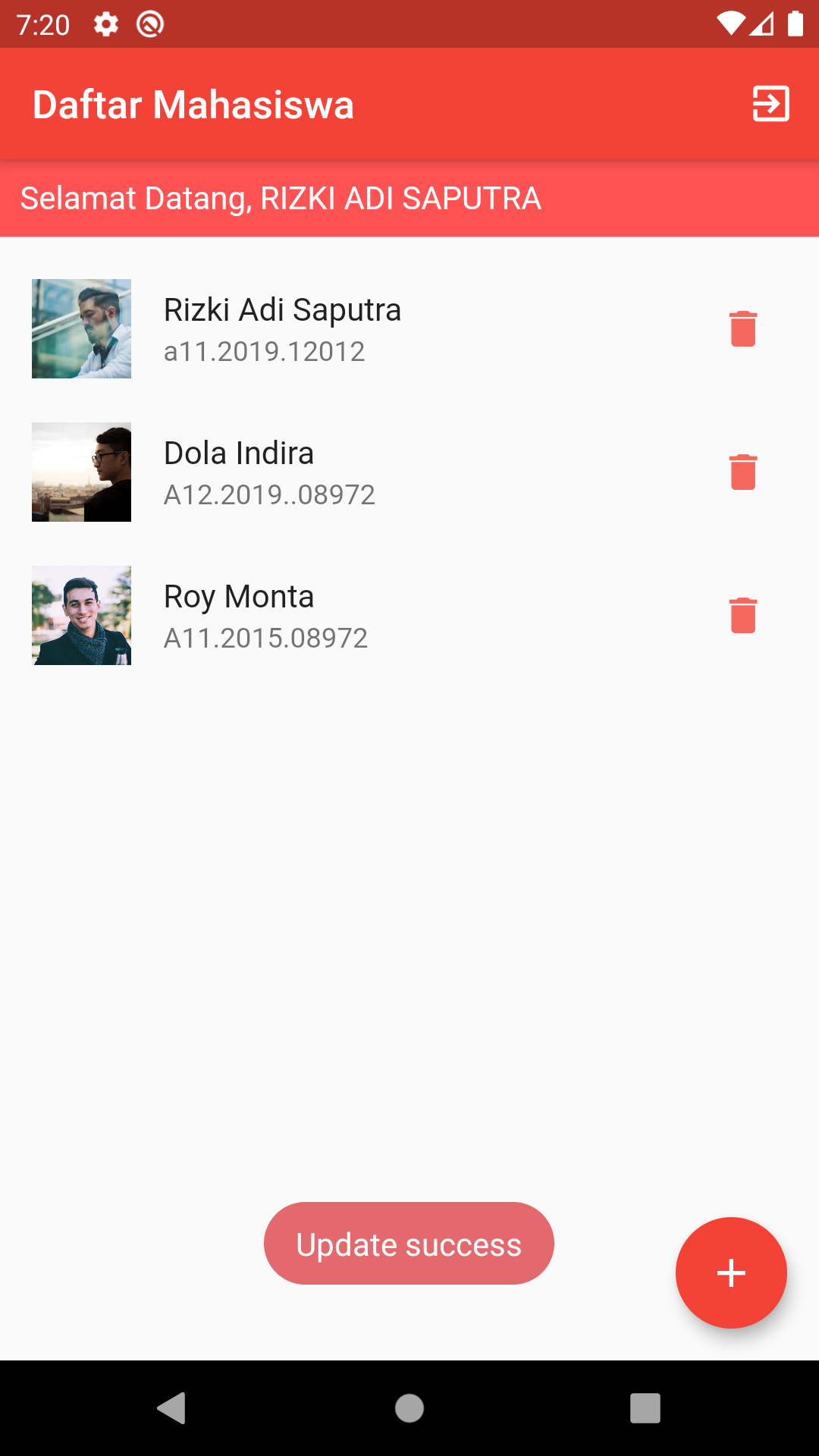Image resolution: width=819 pixels, height=1456 pixels.
Task: Remove Roy Monta using trash icon
Action: (743, 616)
